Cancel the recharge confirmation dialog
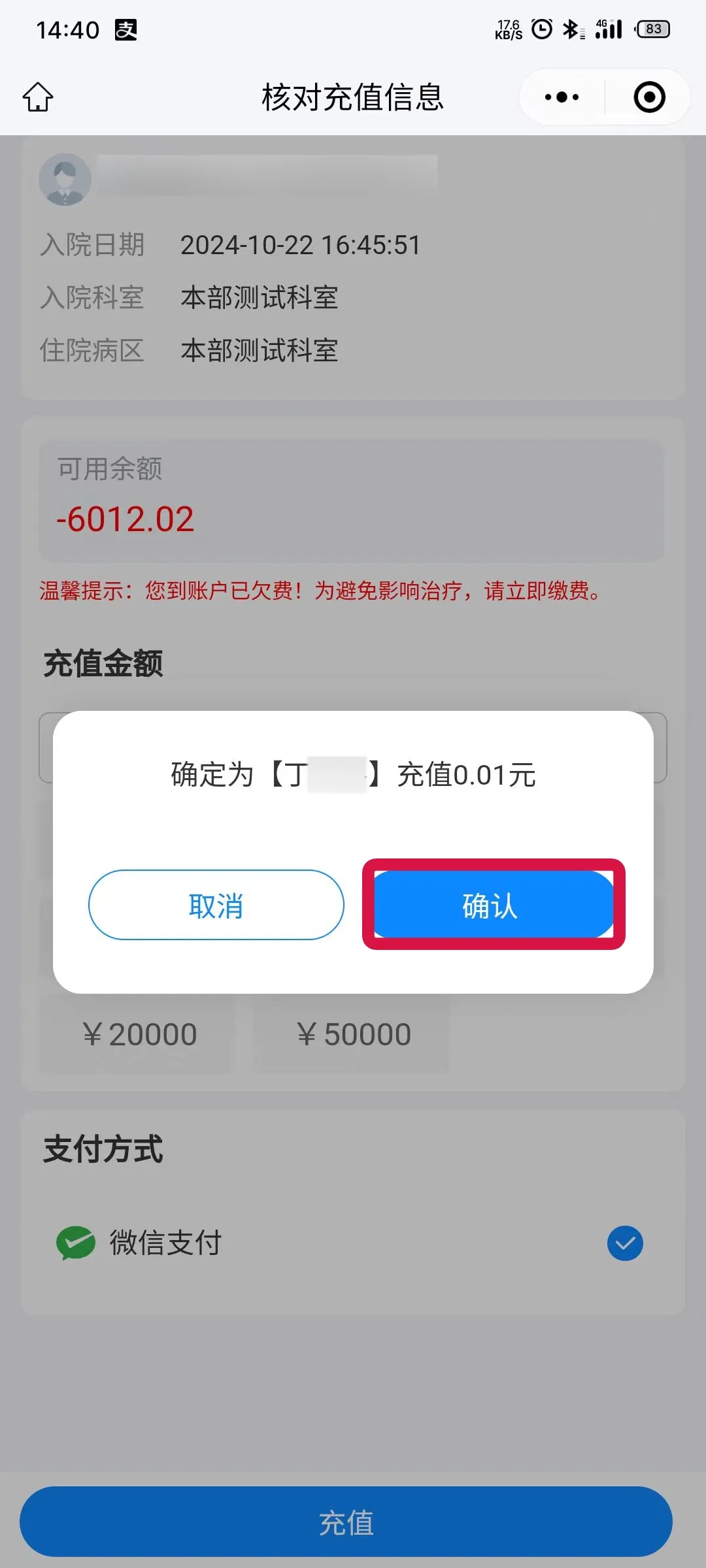The height and width of the screenshot is (1568, 706). pyautogui.click(x=216, y=905)
